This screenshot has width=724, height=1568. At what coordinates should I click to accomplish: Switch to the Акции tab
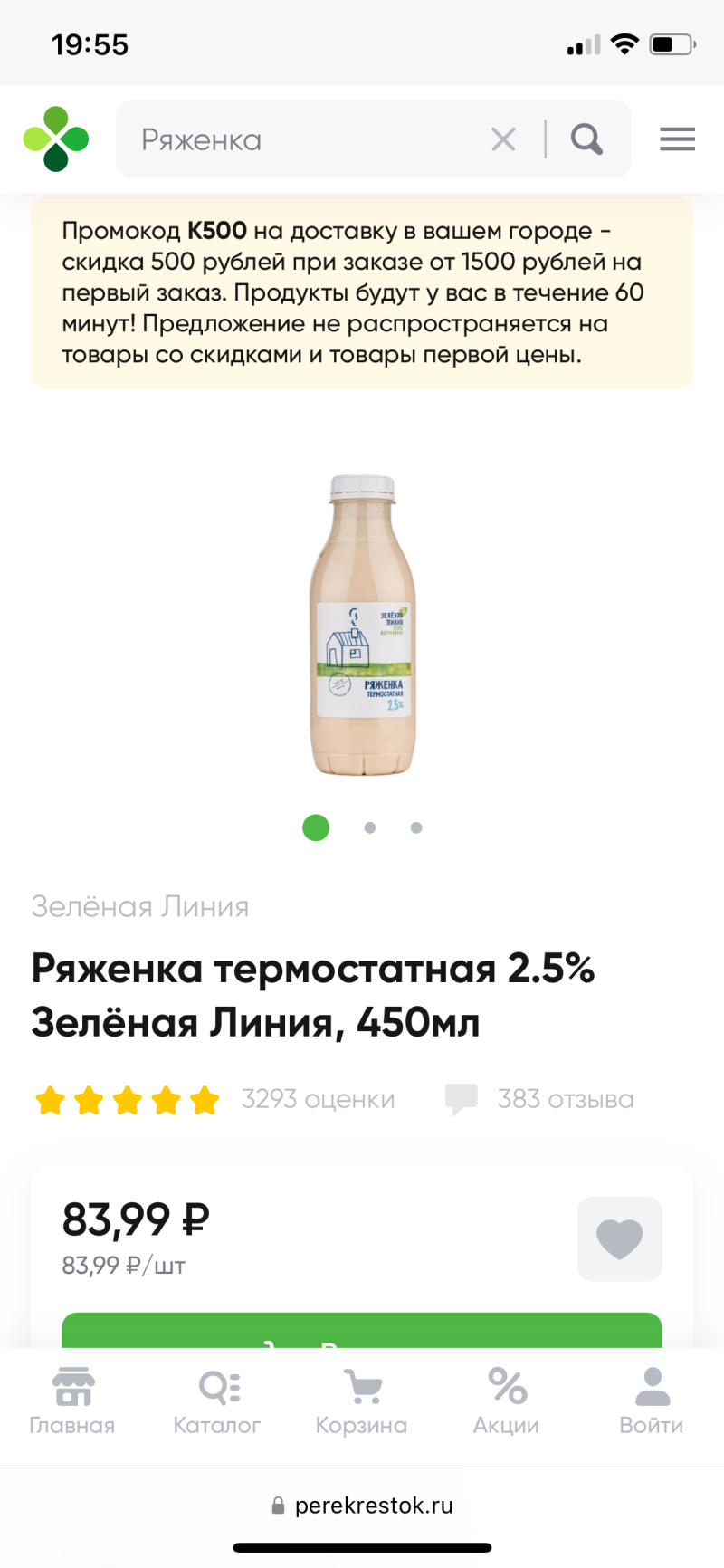507,1401
